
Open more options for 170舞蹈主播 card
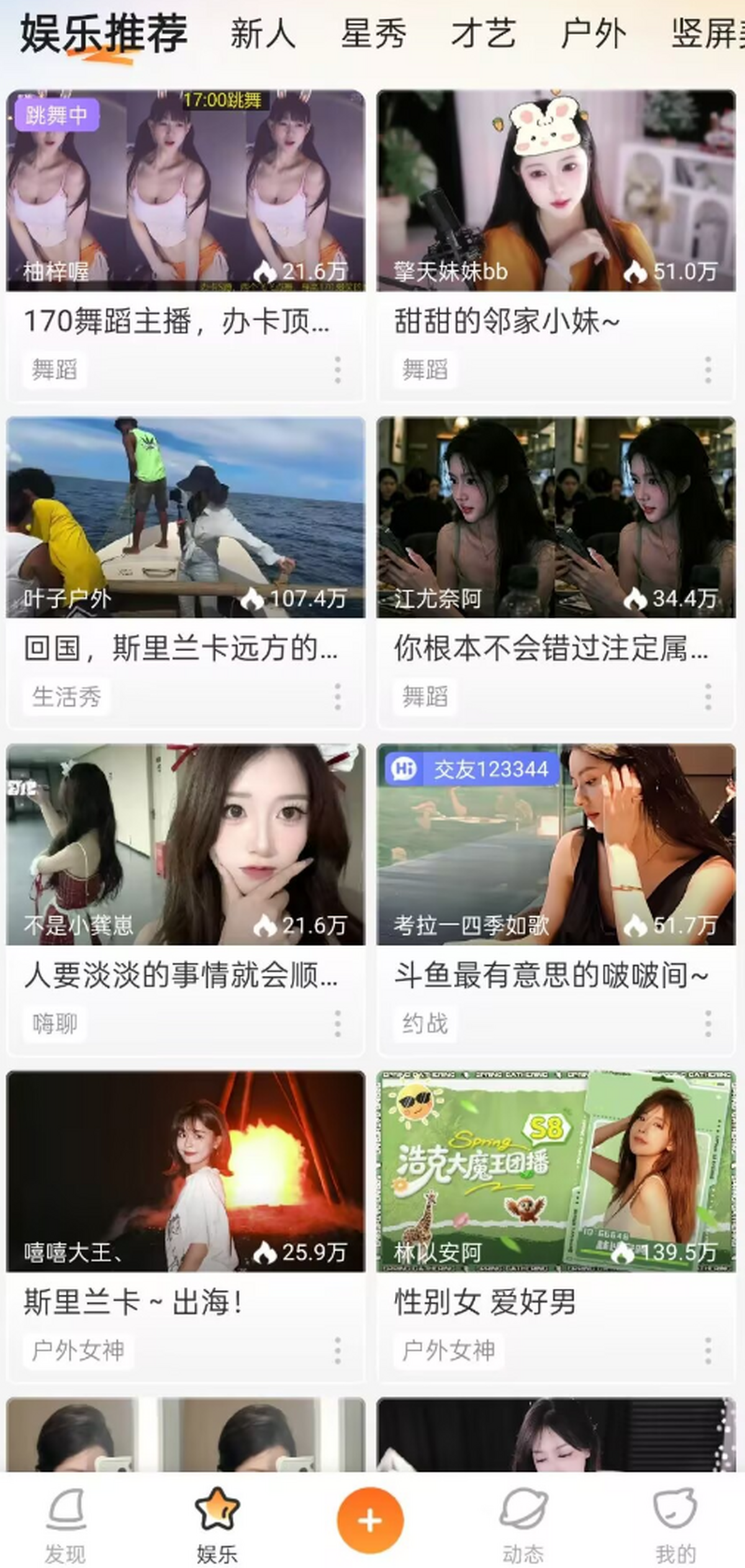click(338, 370)
